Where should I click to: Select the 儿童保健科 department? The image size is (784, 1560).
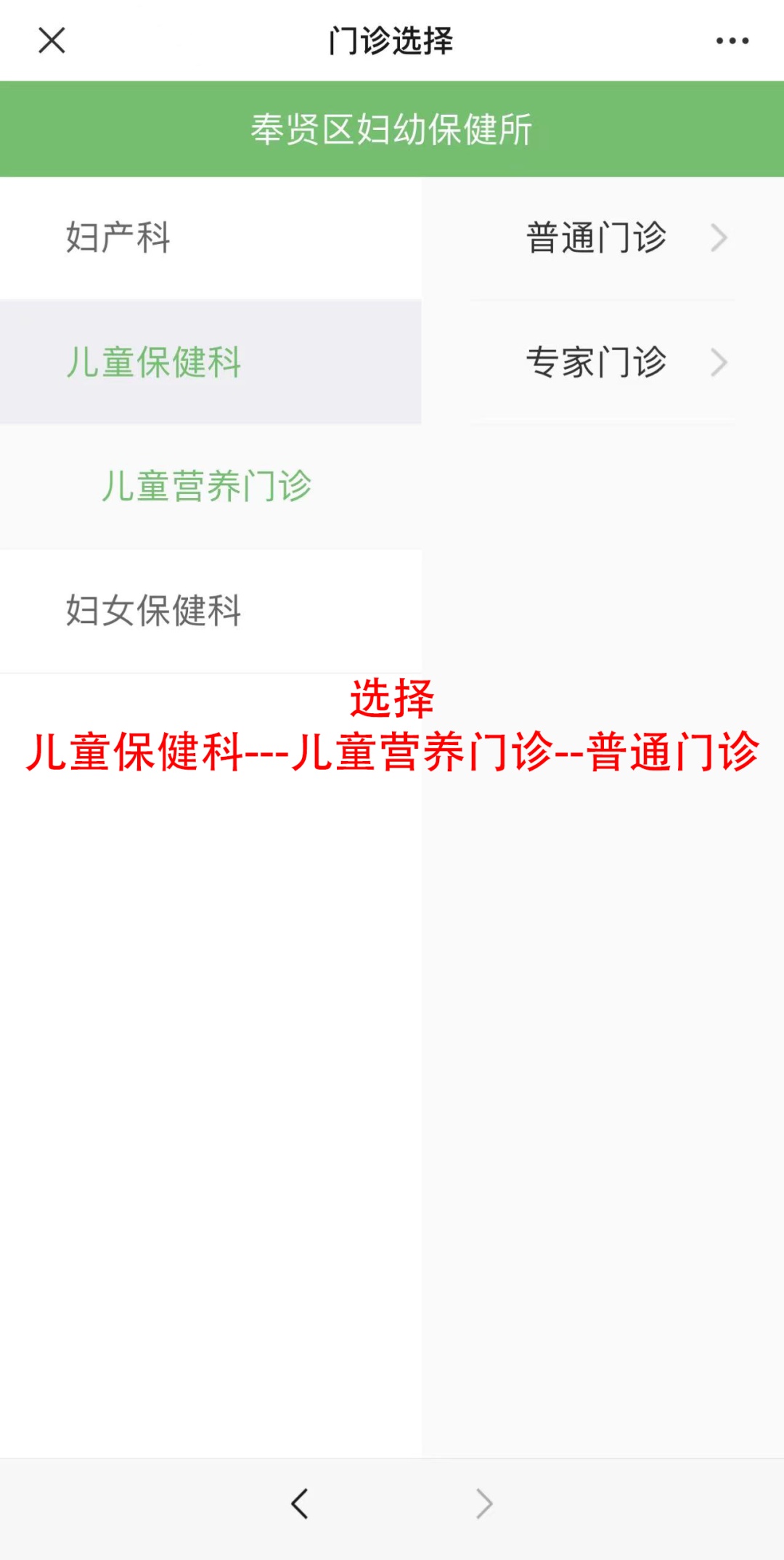click(x=211, y=362)
